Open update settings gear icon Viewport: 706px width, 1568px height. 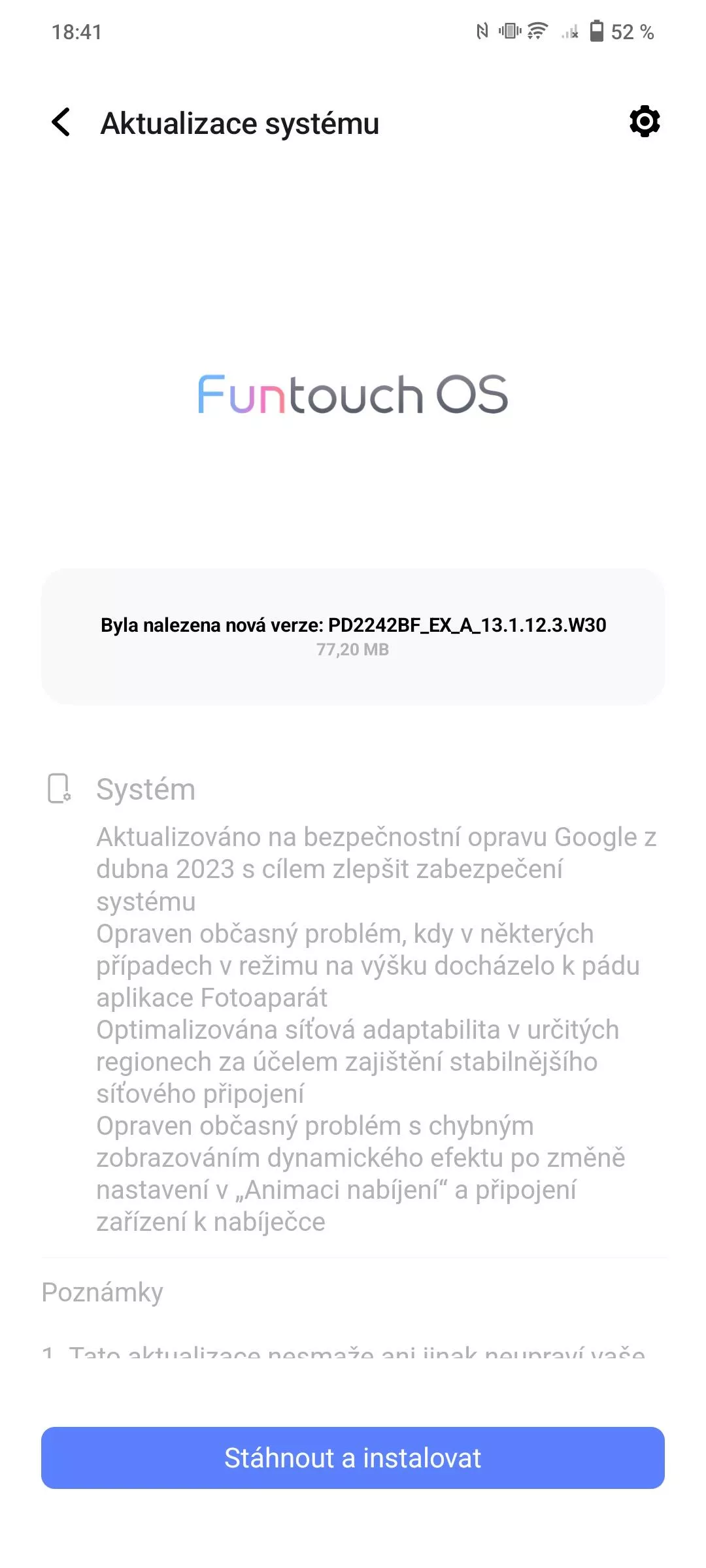tap(645, 122)
